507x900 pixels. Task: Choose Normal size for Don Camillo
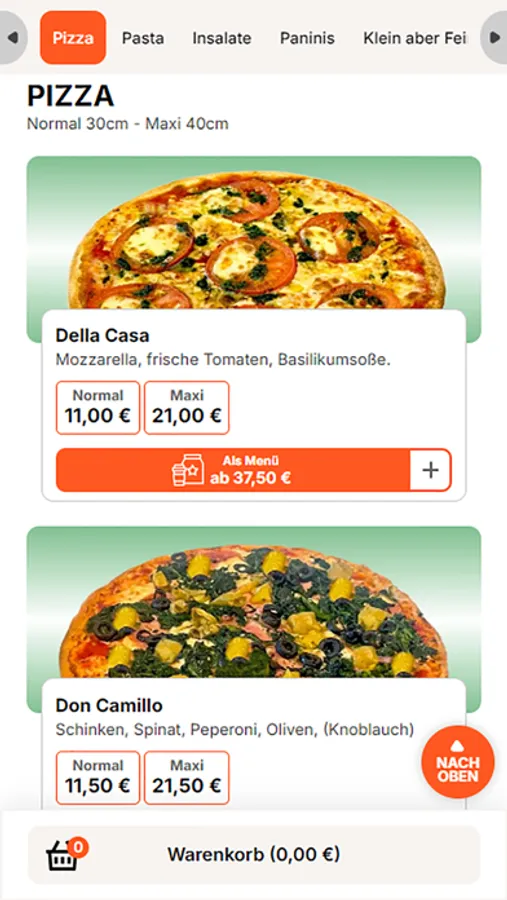coord(98,778)
